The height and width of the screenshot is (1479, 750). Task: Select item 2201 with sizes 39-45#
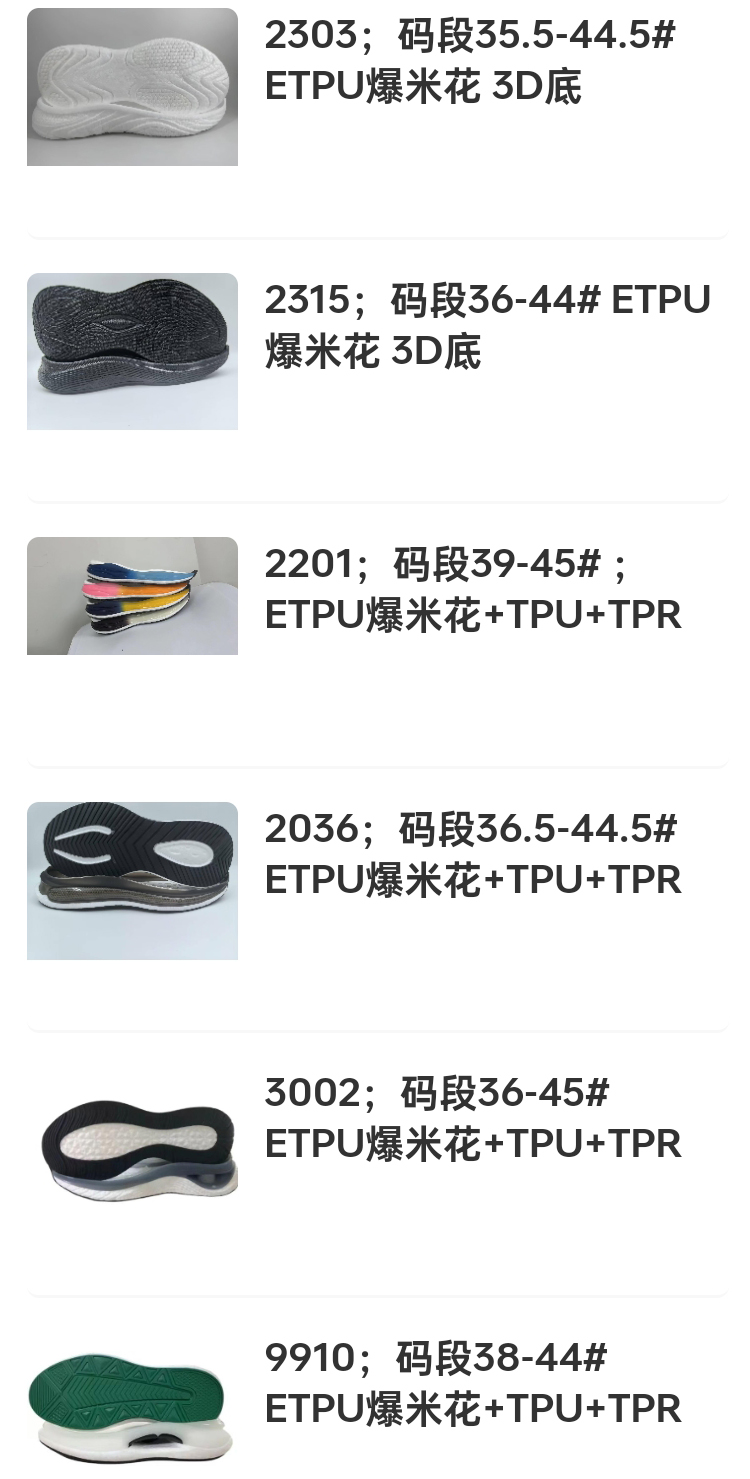(472, 590)
